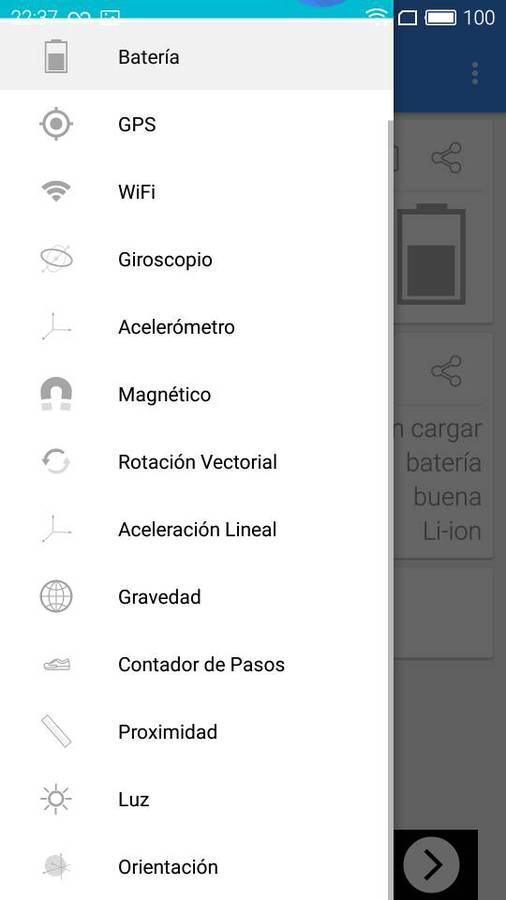This screenshot has height=900, width=506.
Task: Select Contador de Pasos
Action: 197,665
